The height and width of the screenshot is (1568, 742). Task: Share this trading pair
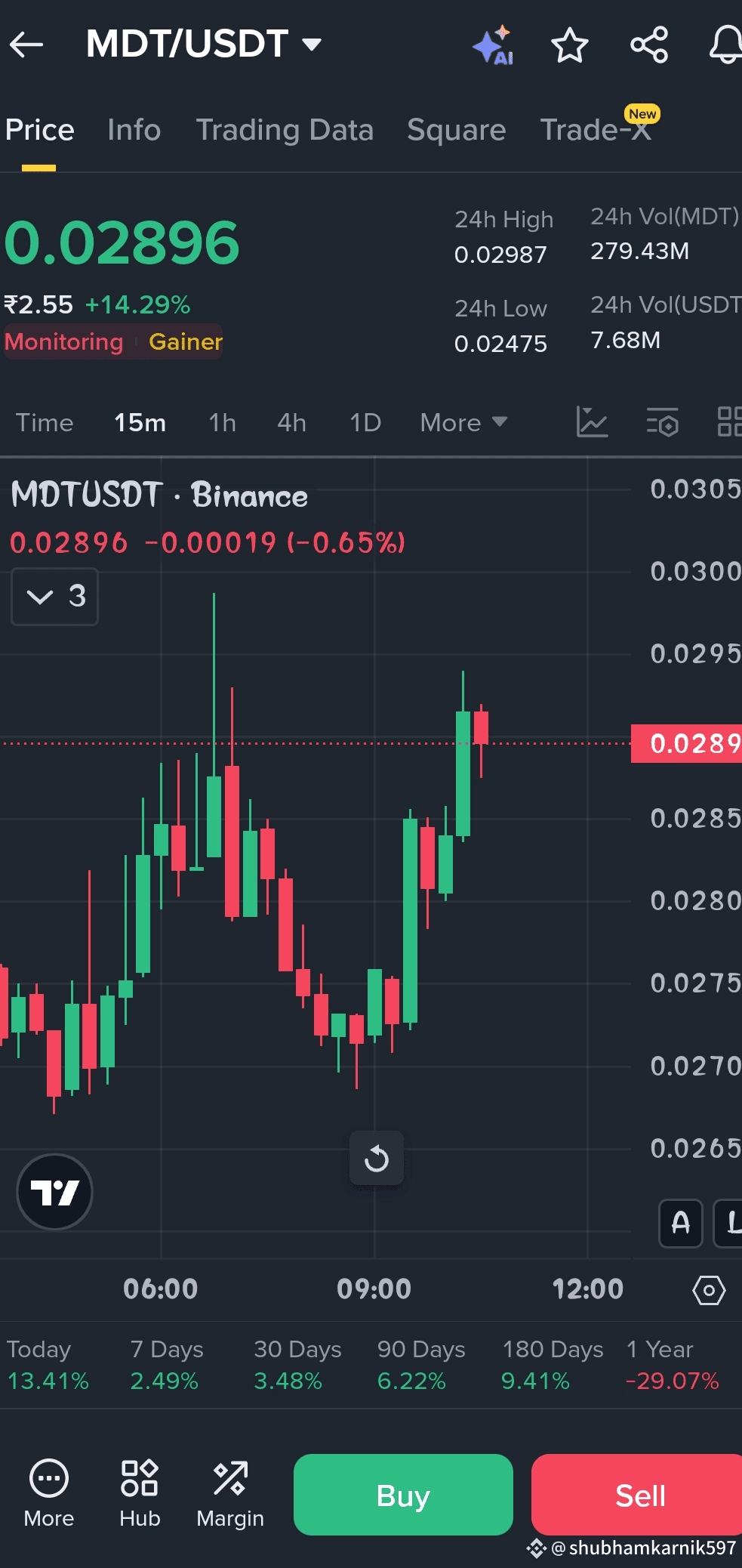click(x=649, y=45)
